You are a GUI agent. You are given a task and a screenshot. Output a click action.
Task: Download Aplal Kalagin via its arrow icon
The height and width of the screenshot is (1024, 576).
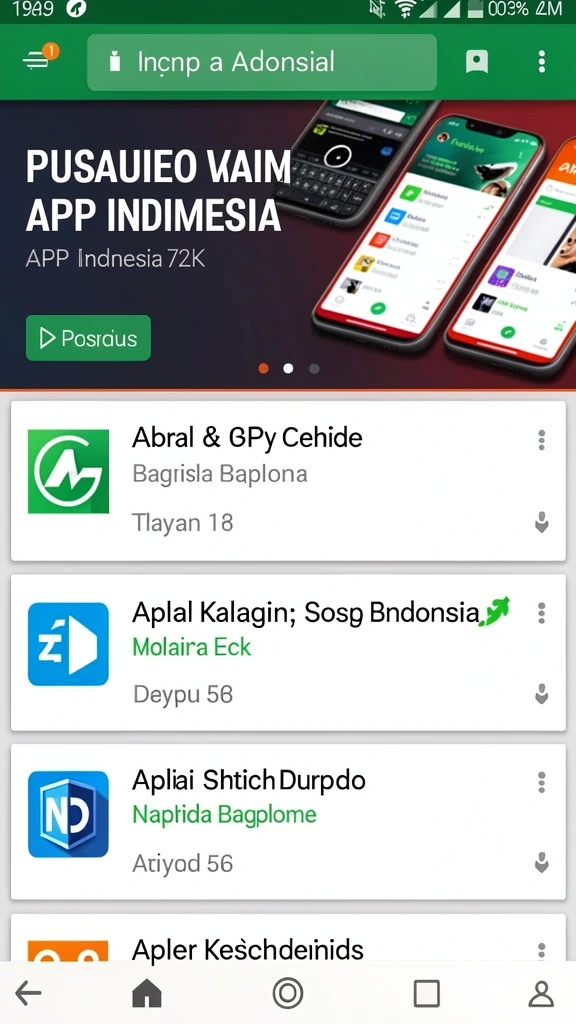(x=541, y=694)
